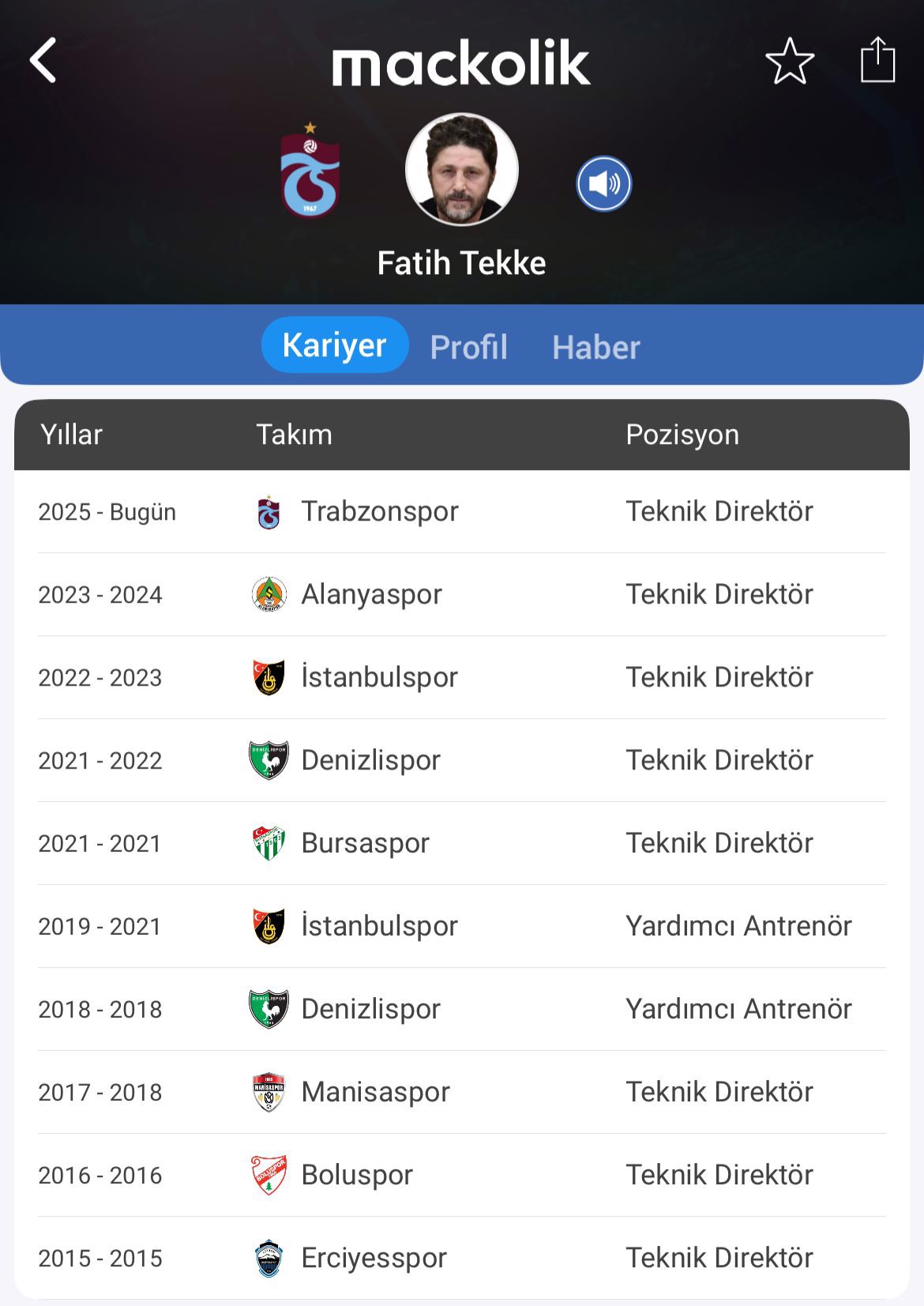The width and height of the screenshot is (924, 1306).
Task: Switch to the Haber tab
Action: (595, 347)
